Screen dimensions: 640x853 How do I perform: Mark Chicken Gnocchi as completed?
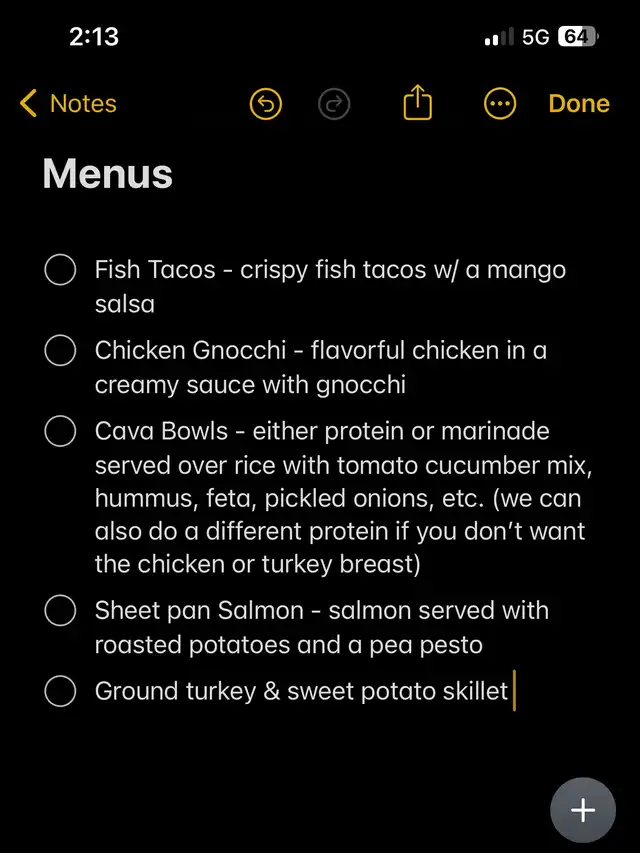[61, 351]
